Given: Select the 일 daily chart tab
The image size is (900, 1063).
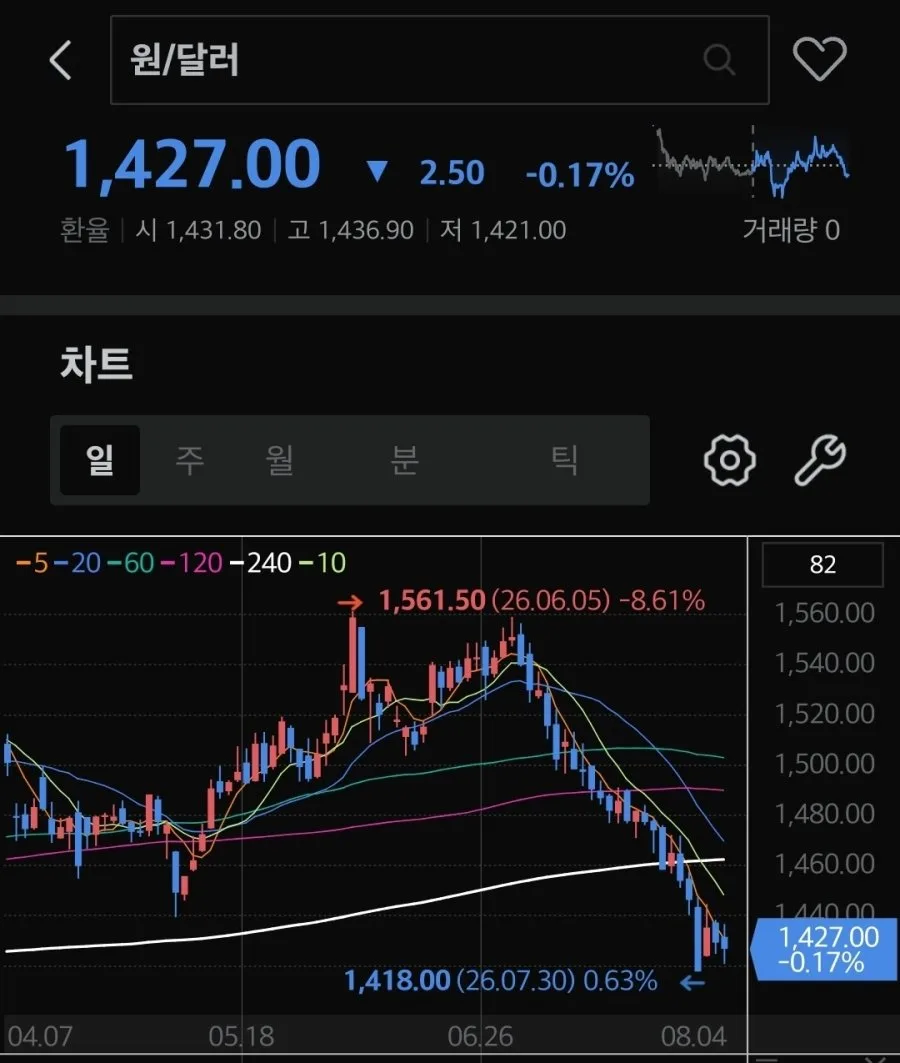Looking at the screenshot, I should [x=100, y=460].
